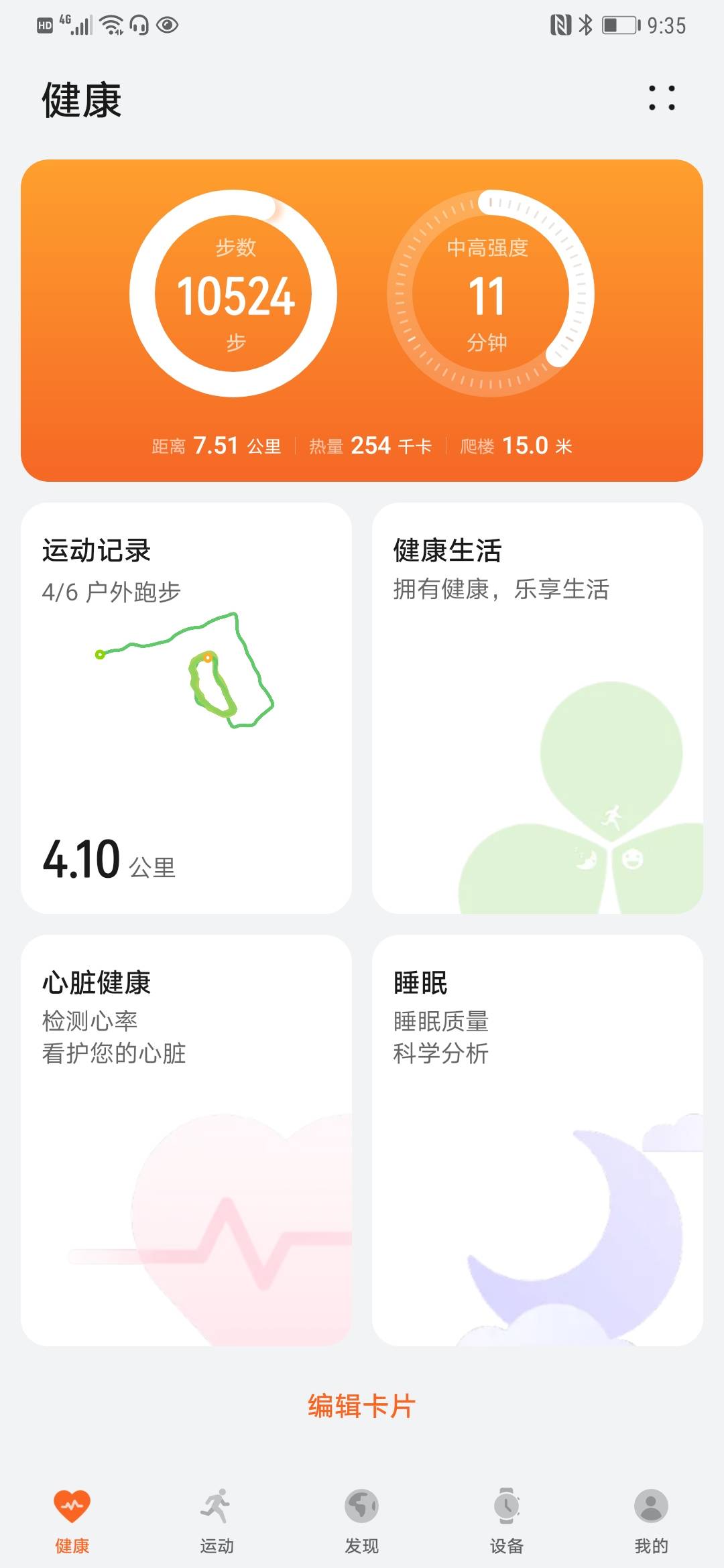Open the 运动记录 outdoor run record
The height and width of the screenshot is (1568, 724).
188,704
